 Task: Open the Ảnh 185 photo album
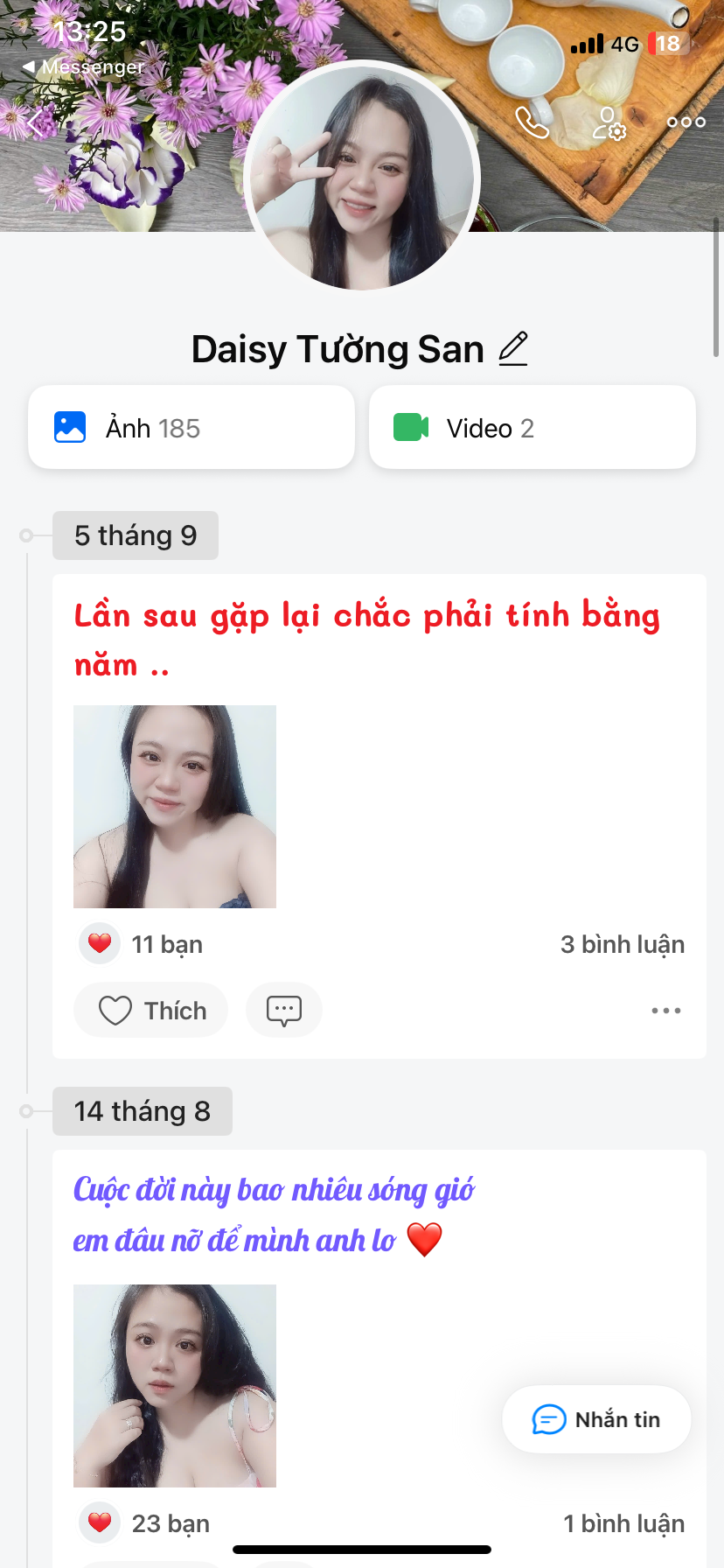click(x=191, y=428)
